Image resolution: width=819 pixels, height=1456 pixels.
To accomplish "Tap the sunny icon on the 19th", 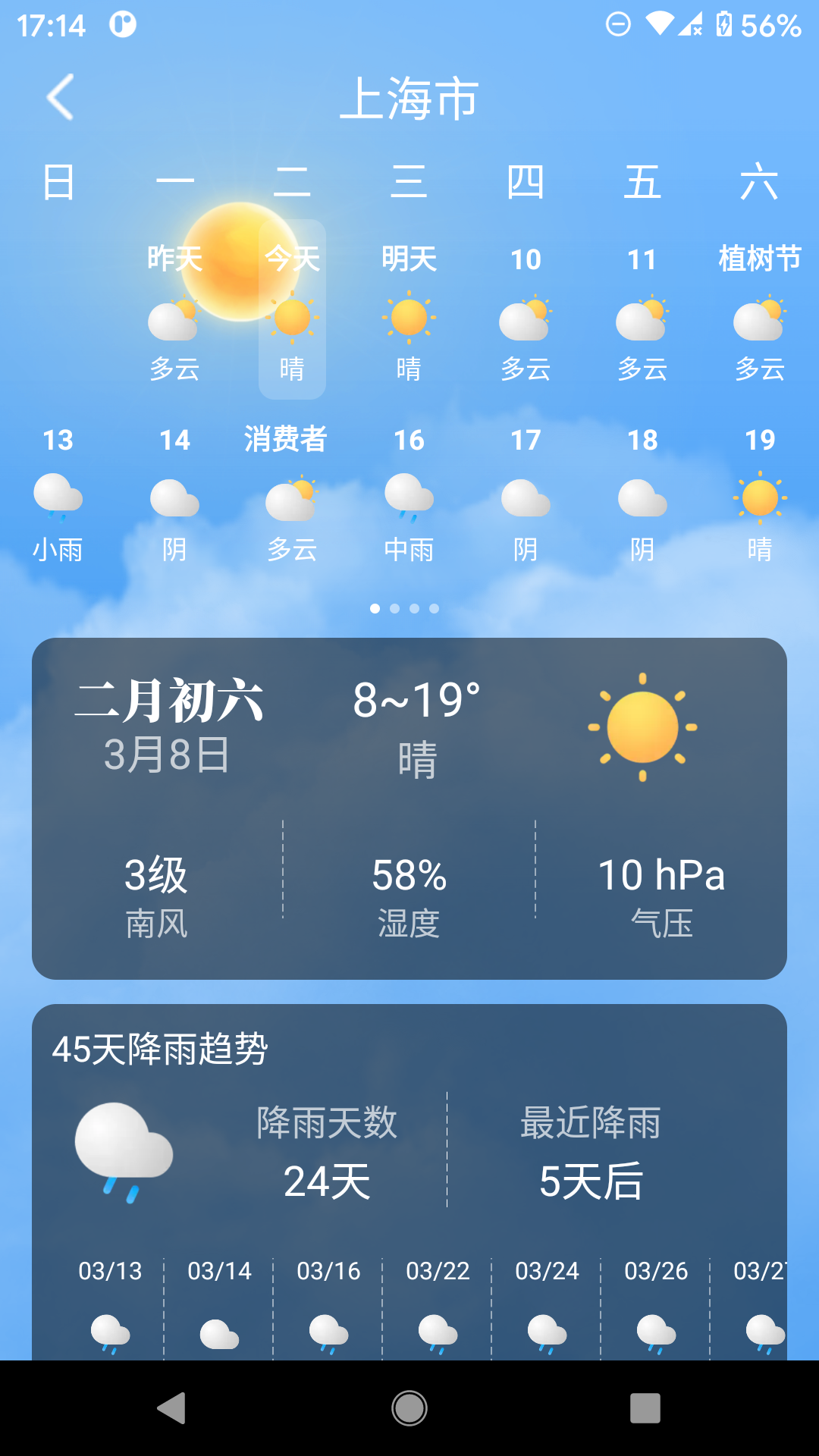I will pos(760,498).
